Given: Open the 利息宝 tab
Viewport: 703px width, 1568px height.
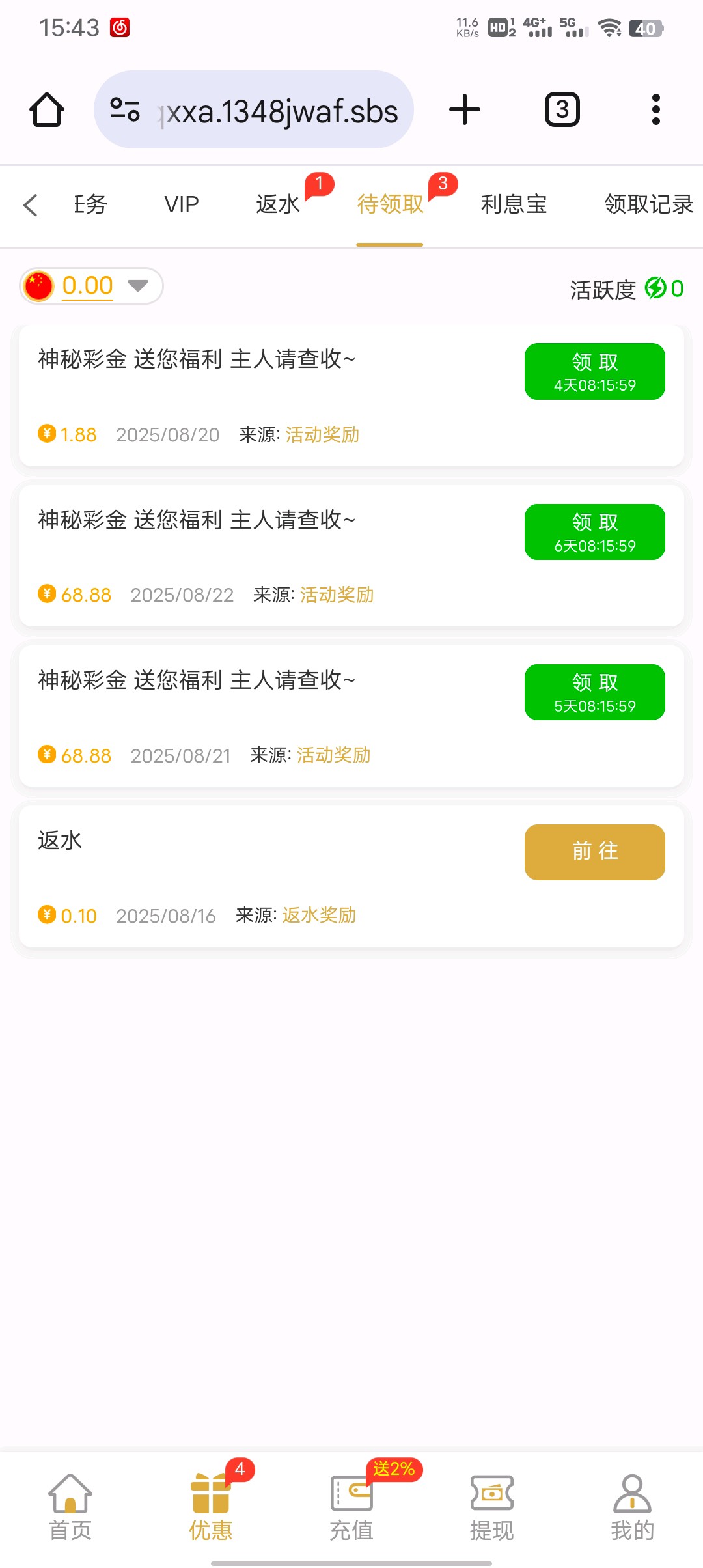Looking at the screenshot, I should coord(514,204).
